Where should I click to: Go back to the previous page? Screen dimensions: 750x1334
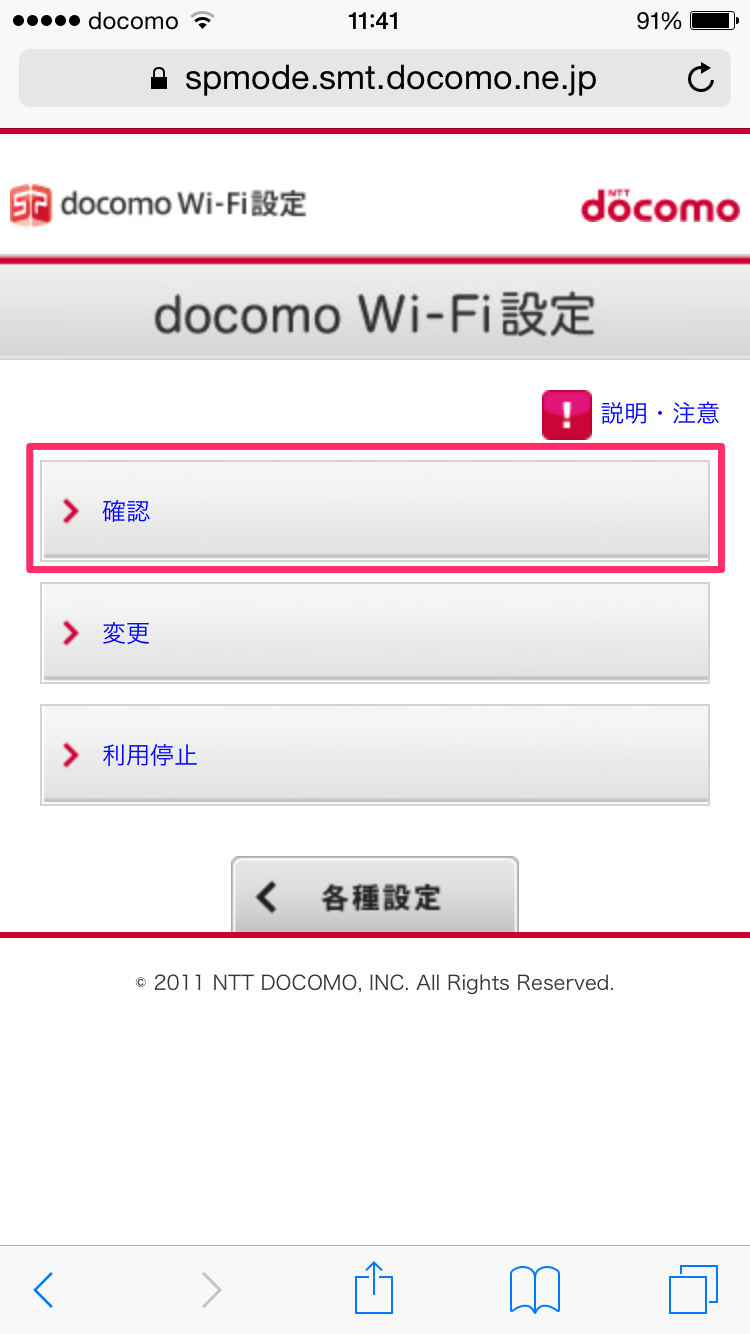[43, 1290]
